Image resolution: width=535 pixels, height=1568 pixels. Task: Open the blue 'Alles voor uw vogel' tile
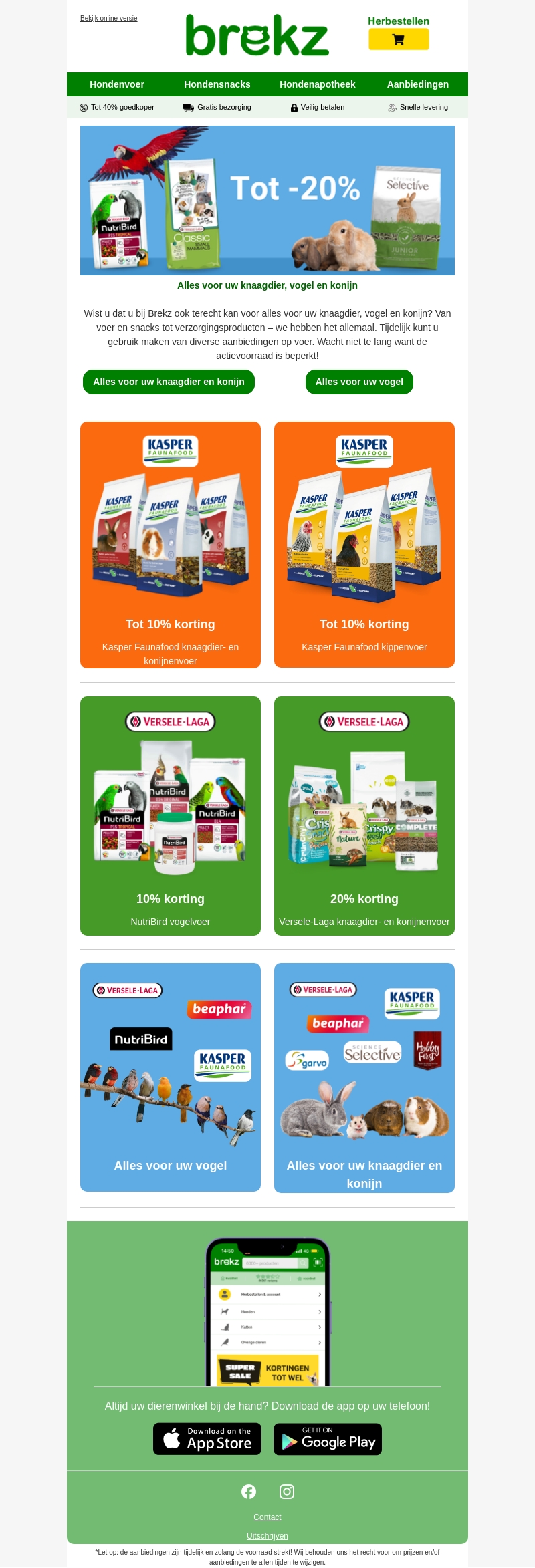point(171,1077)
